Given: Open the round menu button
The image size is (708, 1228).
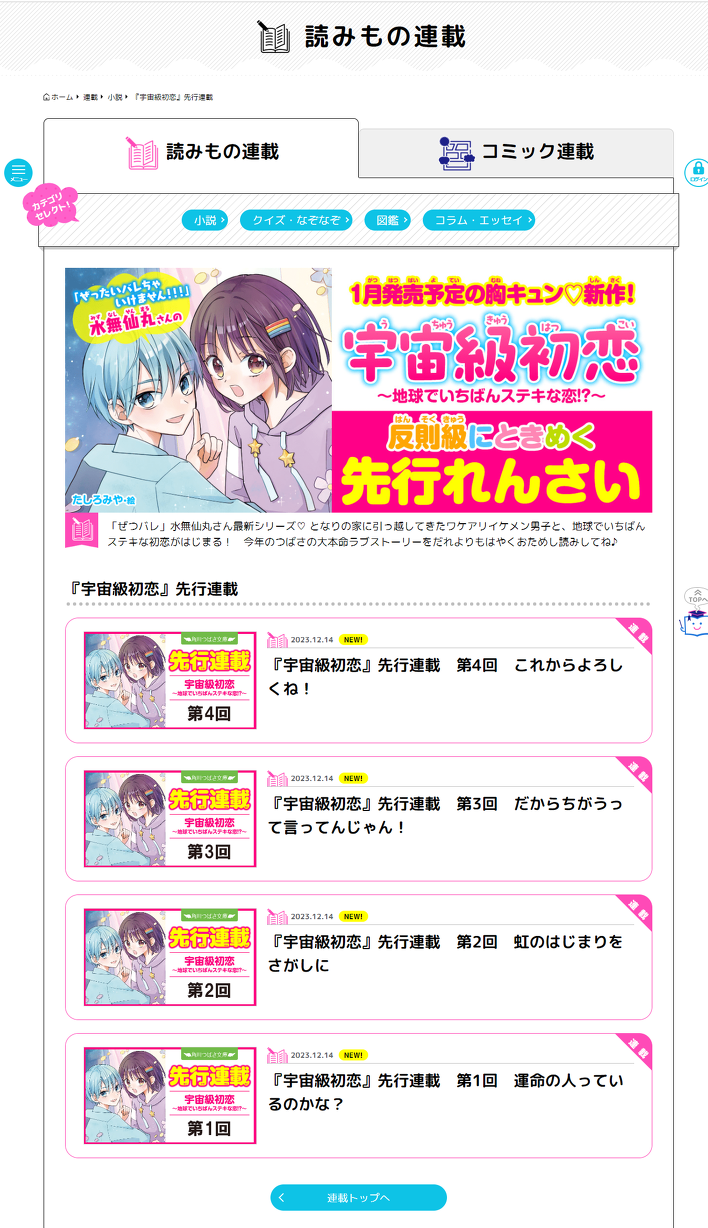Looking at the screenshot, I should click(x=18, y=173).
